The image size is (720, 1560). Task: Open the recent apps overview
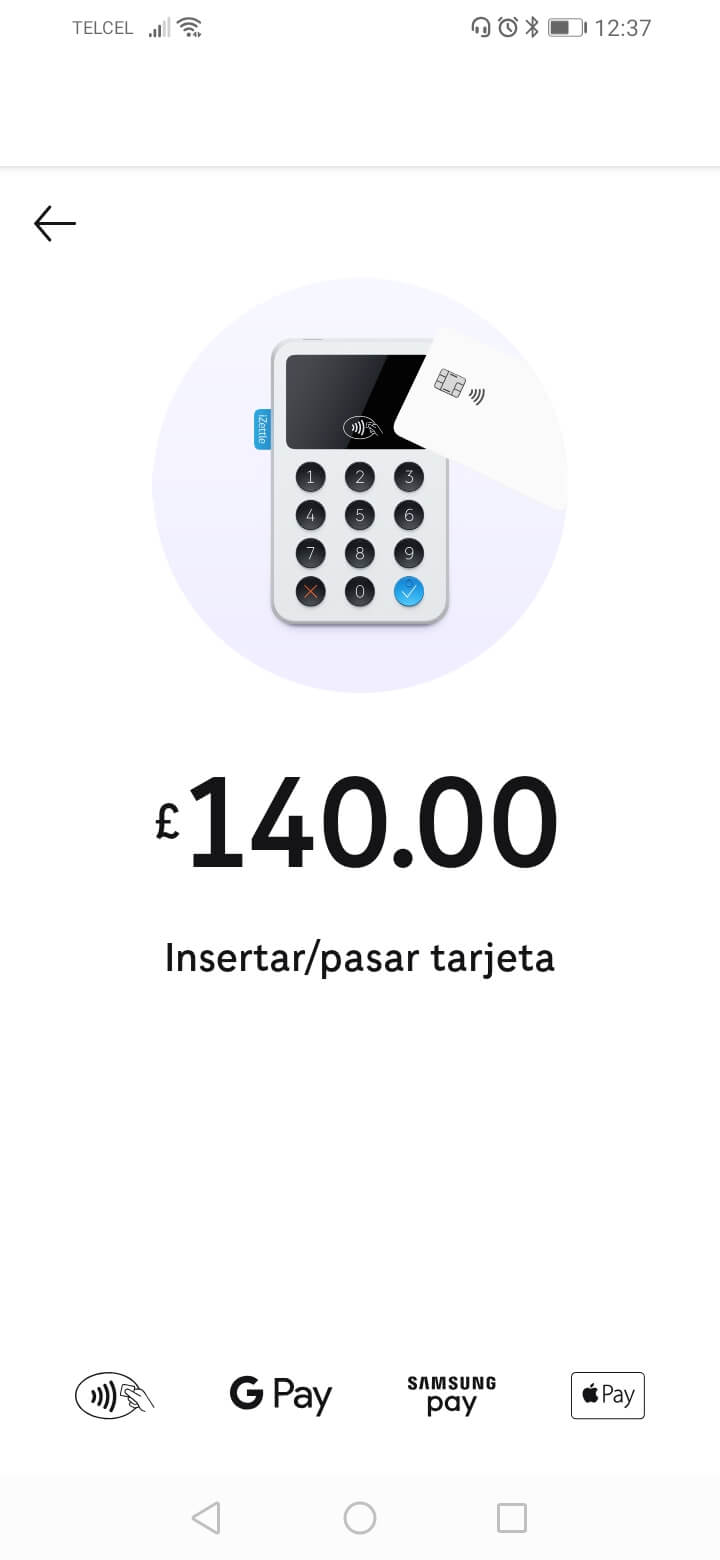point(512,1518)
